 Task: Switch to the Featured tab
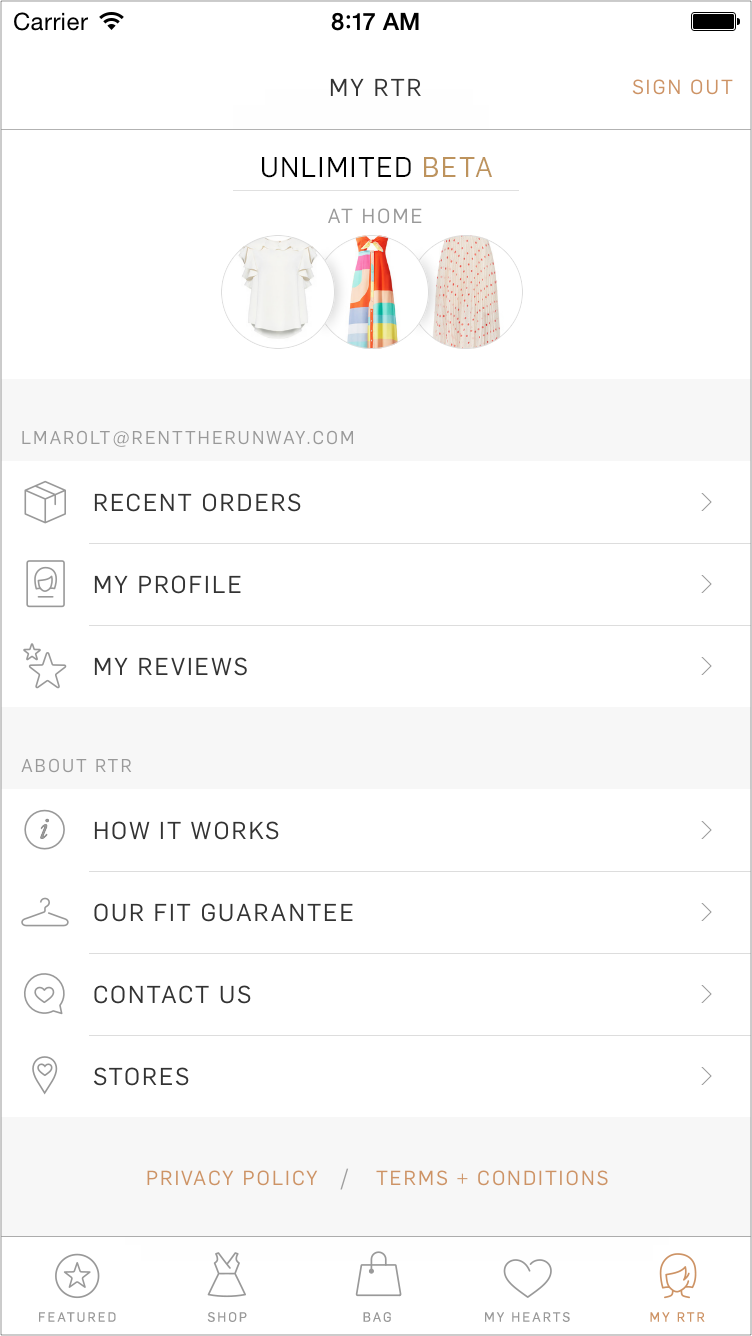click(77, 1288)
